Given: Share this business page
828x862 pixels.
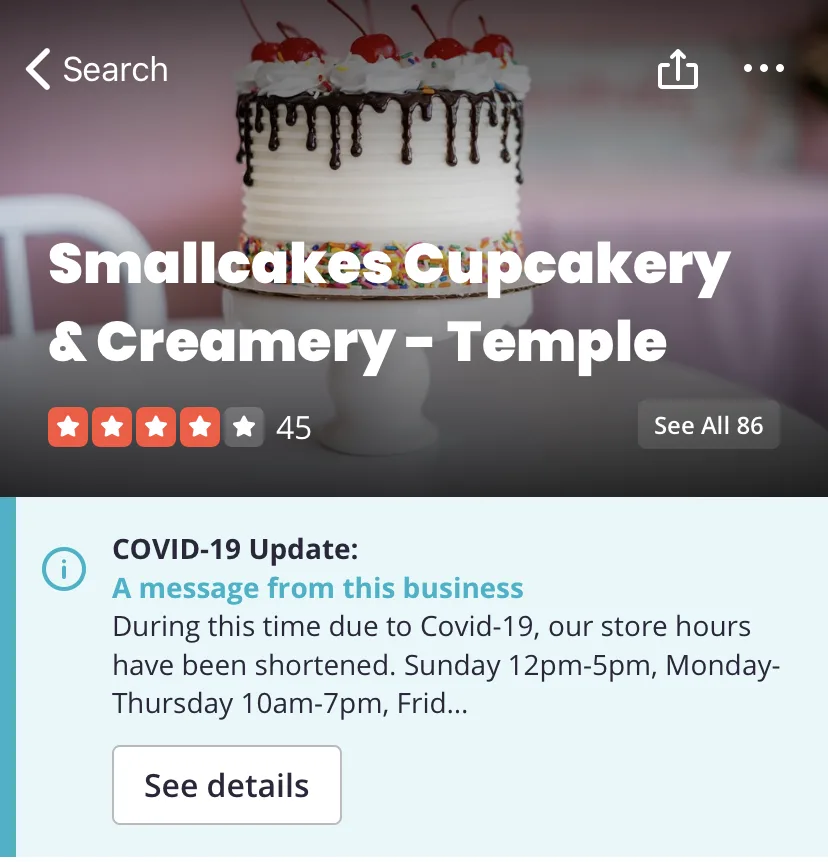Looking at the screenshot, I should click(677, 70).
